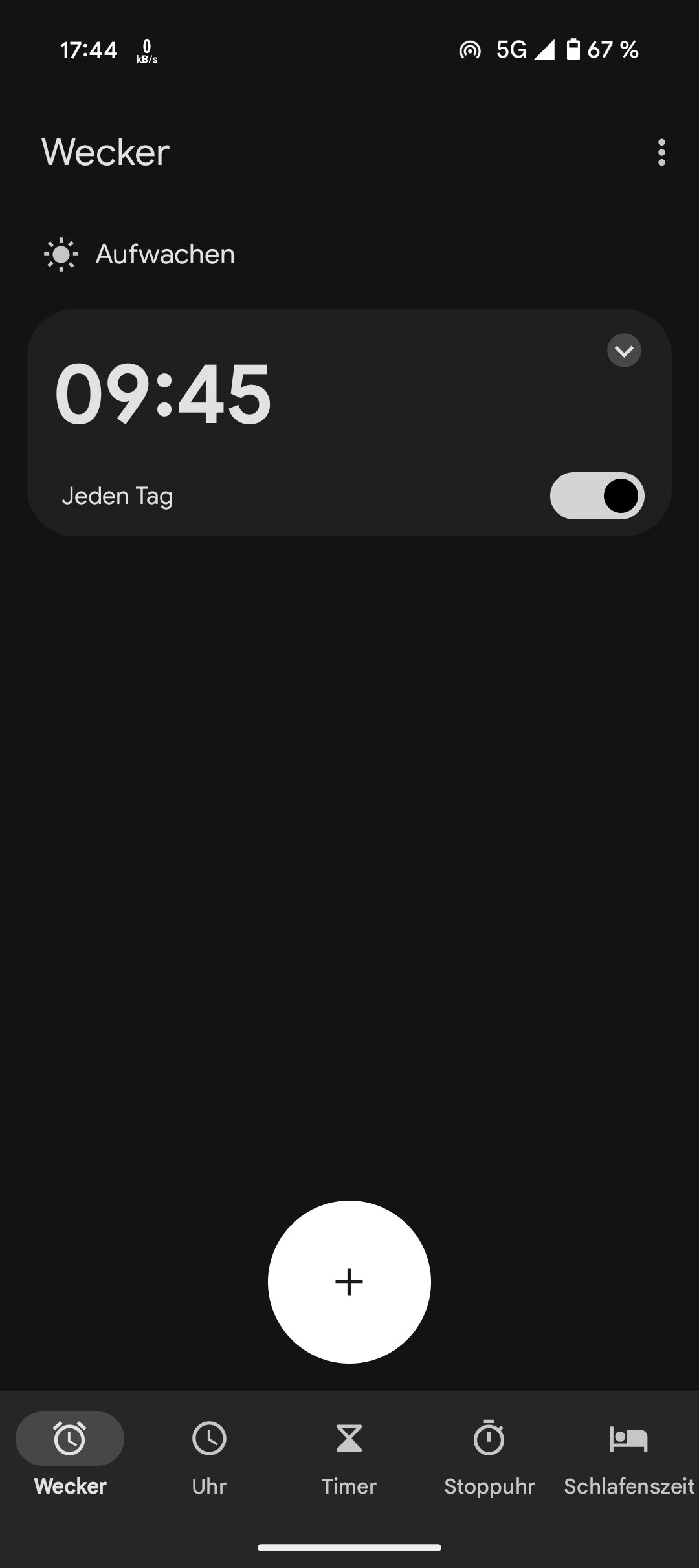Tap the 09:45 time to edit it
Screen dimensions: 699x1568
(x=163, y=394)
